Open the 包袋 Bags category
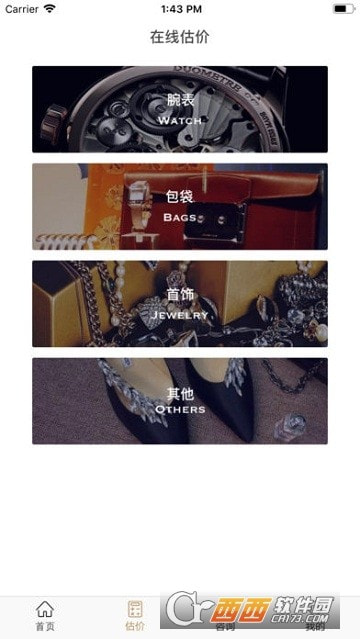The width and height of the screenshot is (360, 639). 180,207
